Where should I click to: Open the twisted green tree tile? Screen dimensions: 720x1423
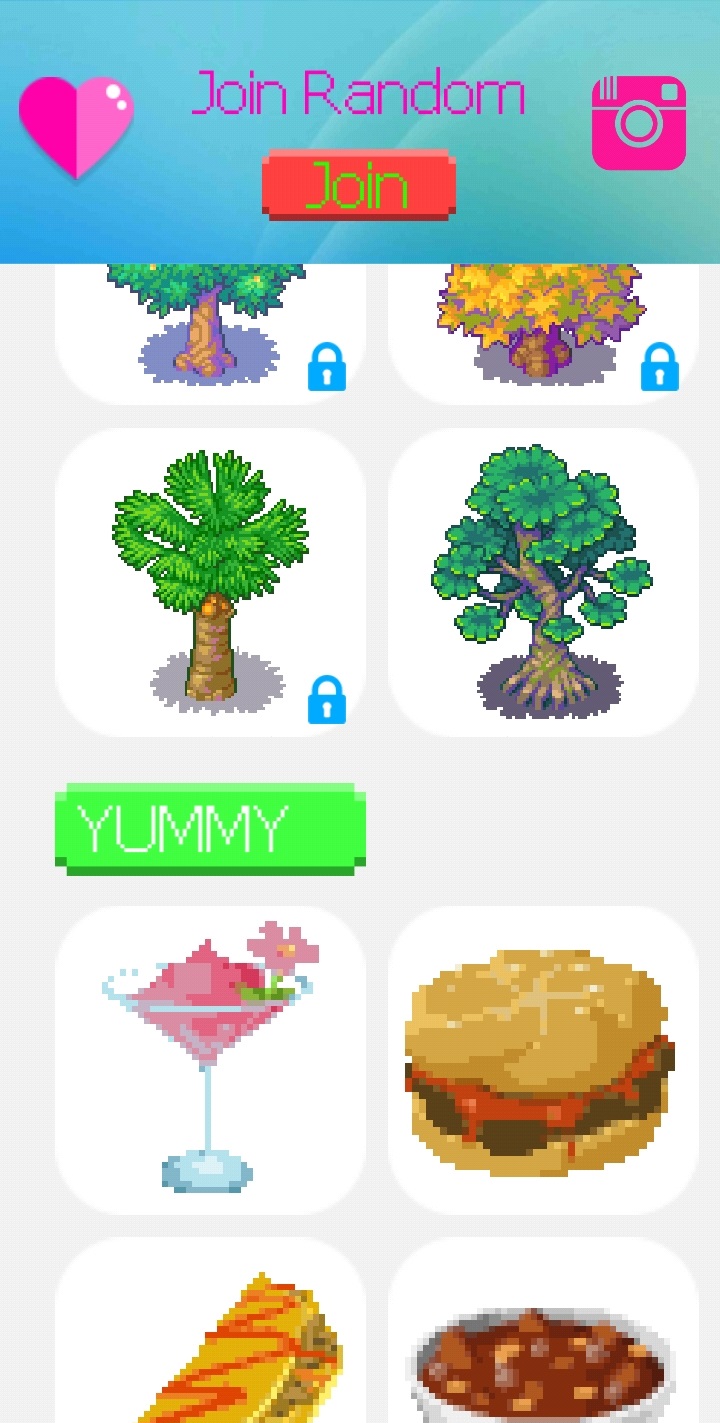[x=543, y=583]
